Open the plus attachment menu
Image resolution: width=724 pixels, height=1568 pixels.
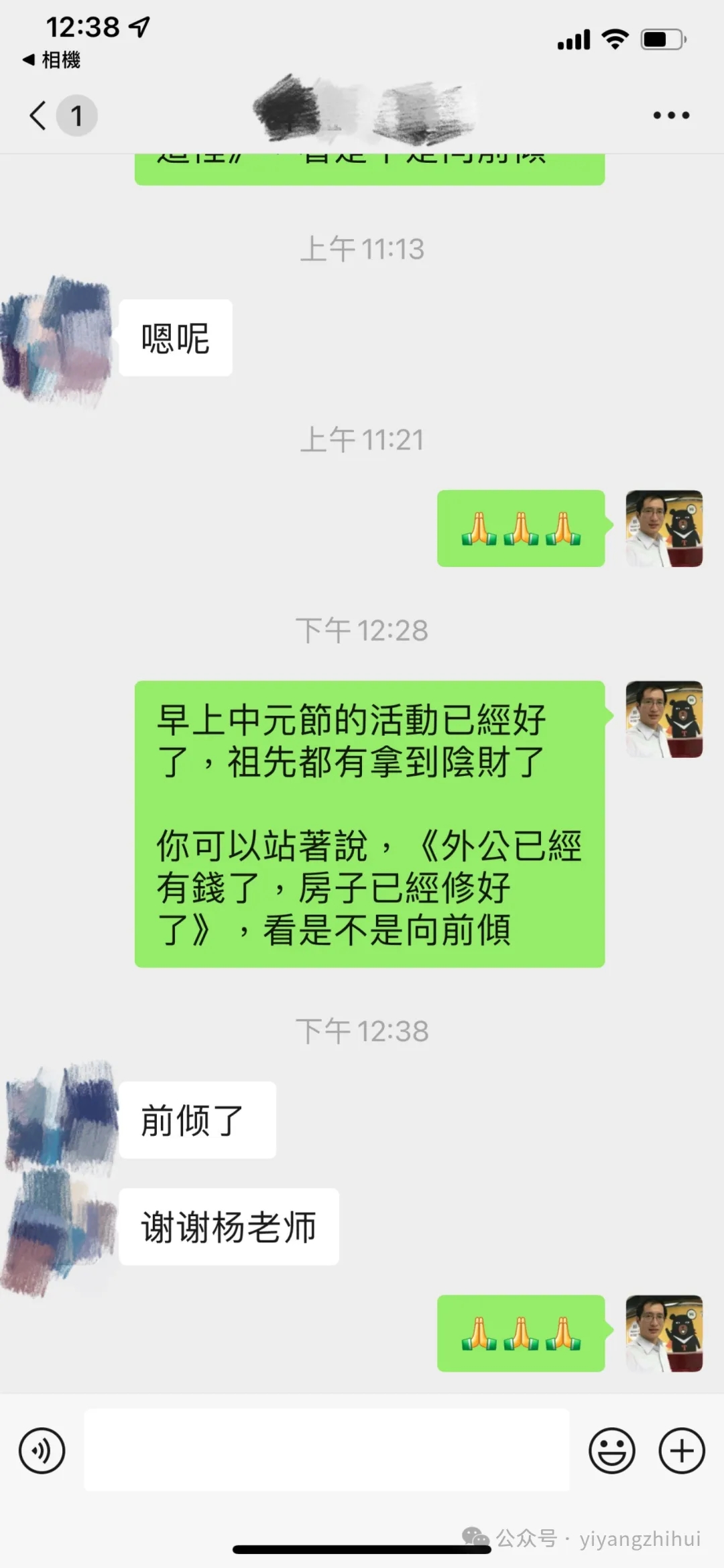click(682, 1451)
